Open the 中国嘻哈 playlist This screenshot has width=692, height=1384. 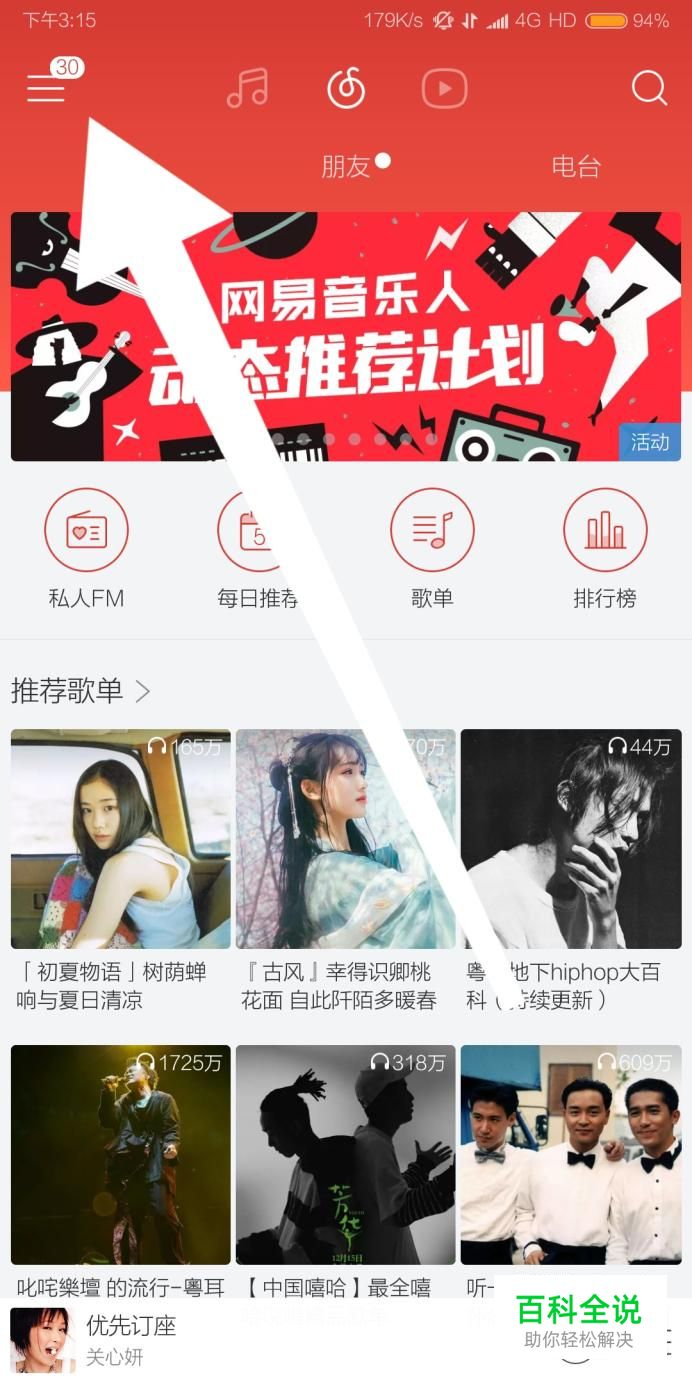345,1154
